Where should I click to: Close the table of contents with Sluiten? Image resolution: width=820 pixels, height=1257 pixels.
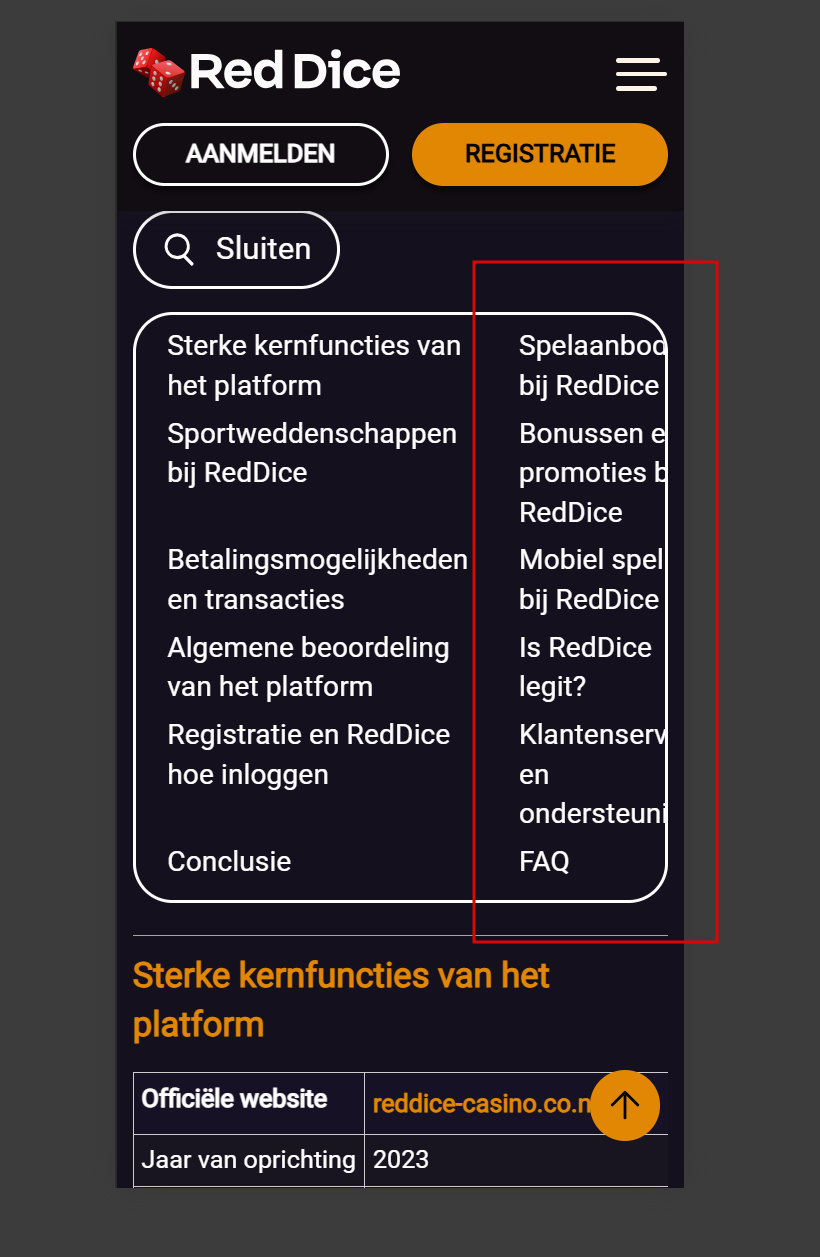tap(236, 249)
